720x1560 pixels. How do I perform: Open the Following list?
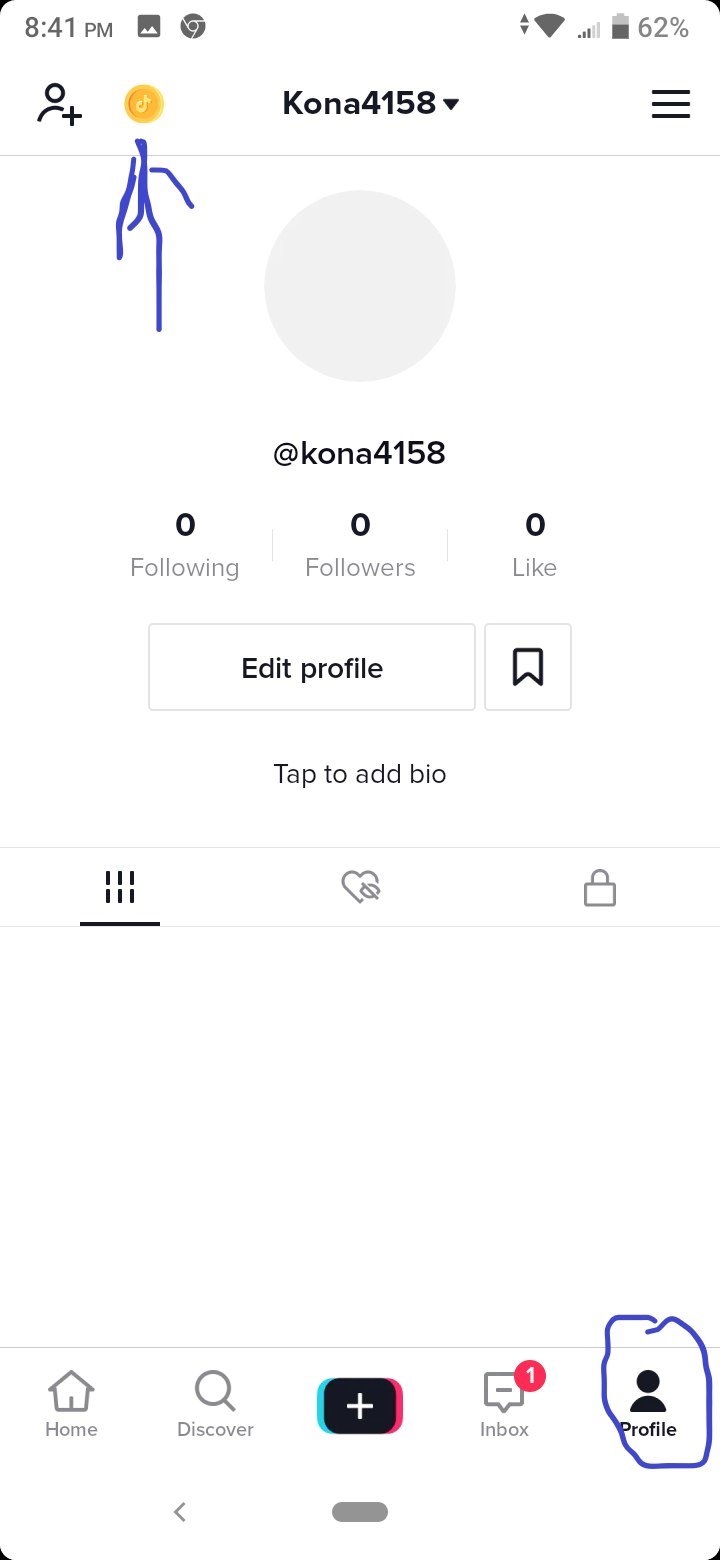[x=185, y=545]
